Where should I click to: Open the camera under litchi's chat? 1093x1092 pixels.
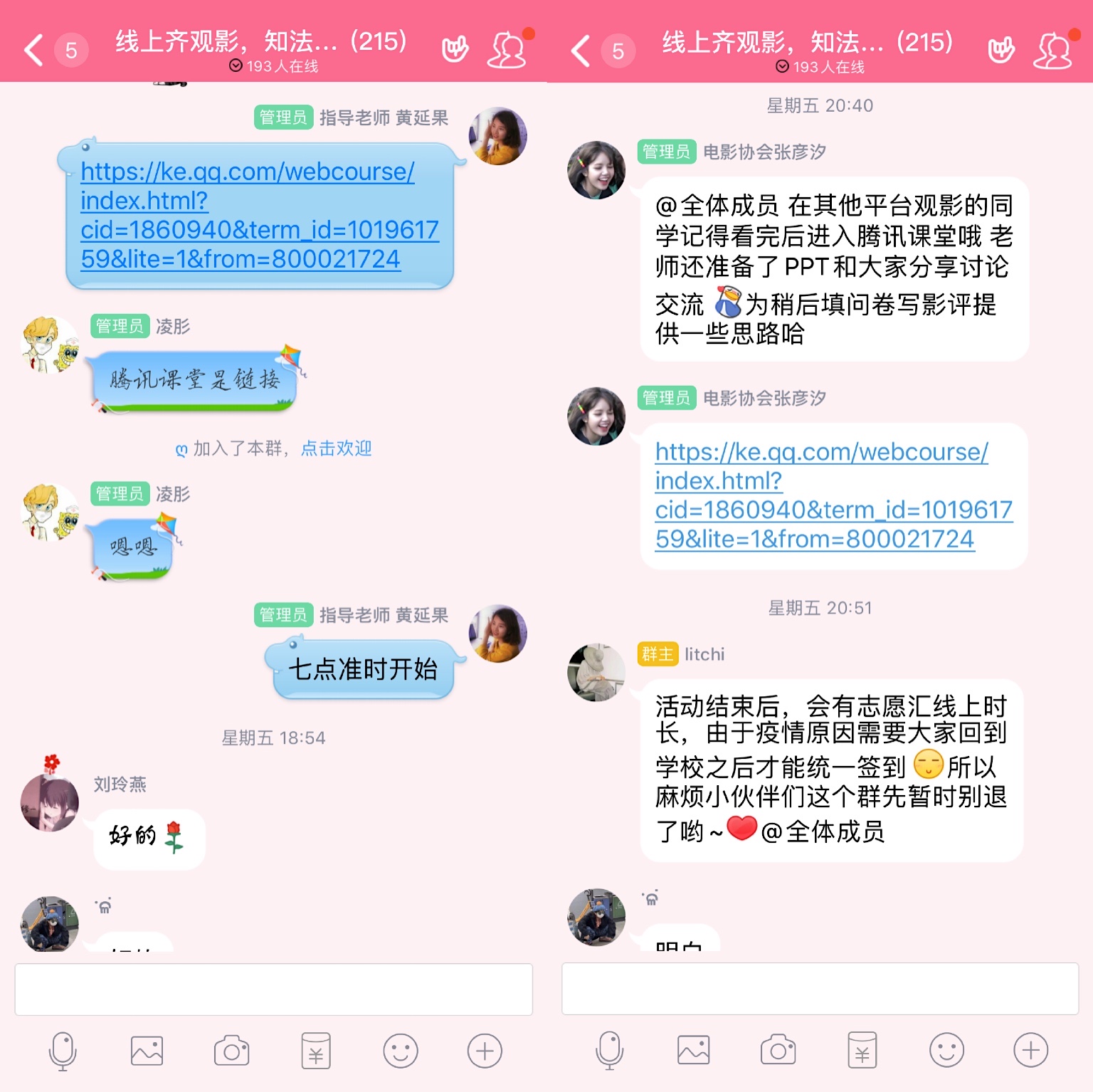coord(778,1051)
